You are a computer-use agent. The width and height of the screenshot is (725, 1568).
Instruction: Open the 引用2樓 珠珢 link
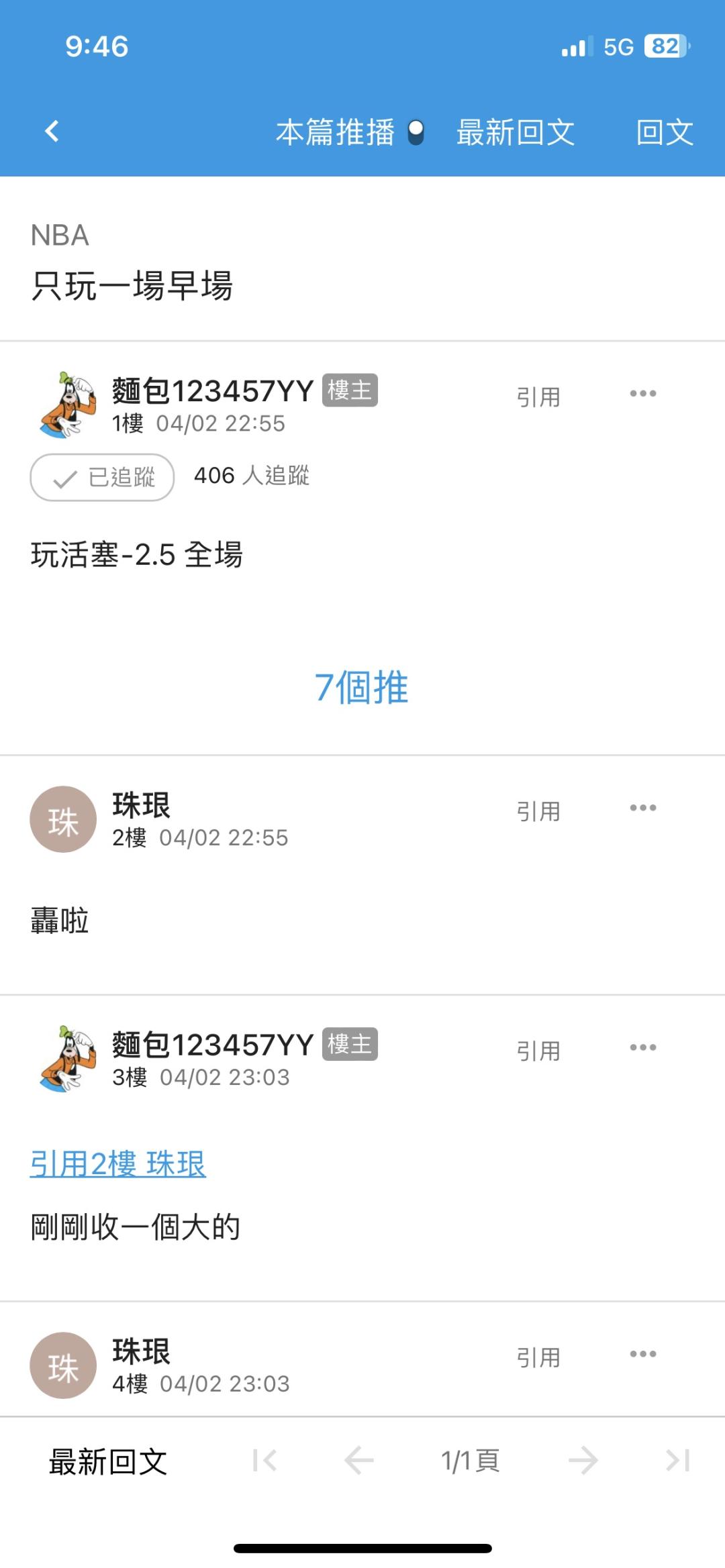[118, 1163]
